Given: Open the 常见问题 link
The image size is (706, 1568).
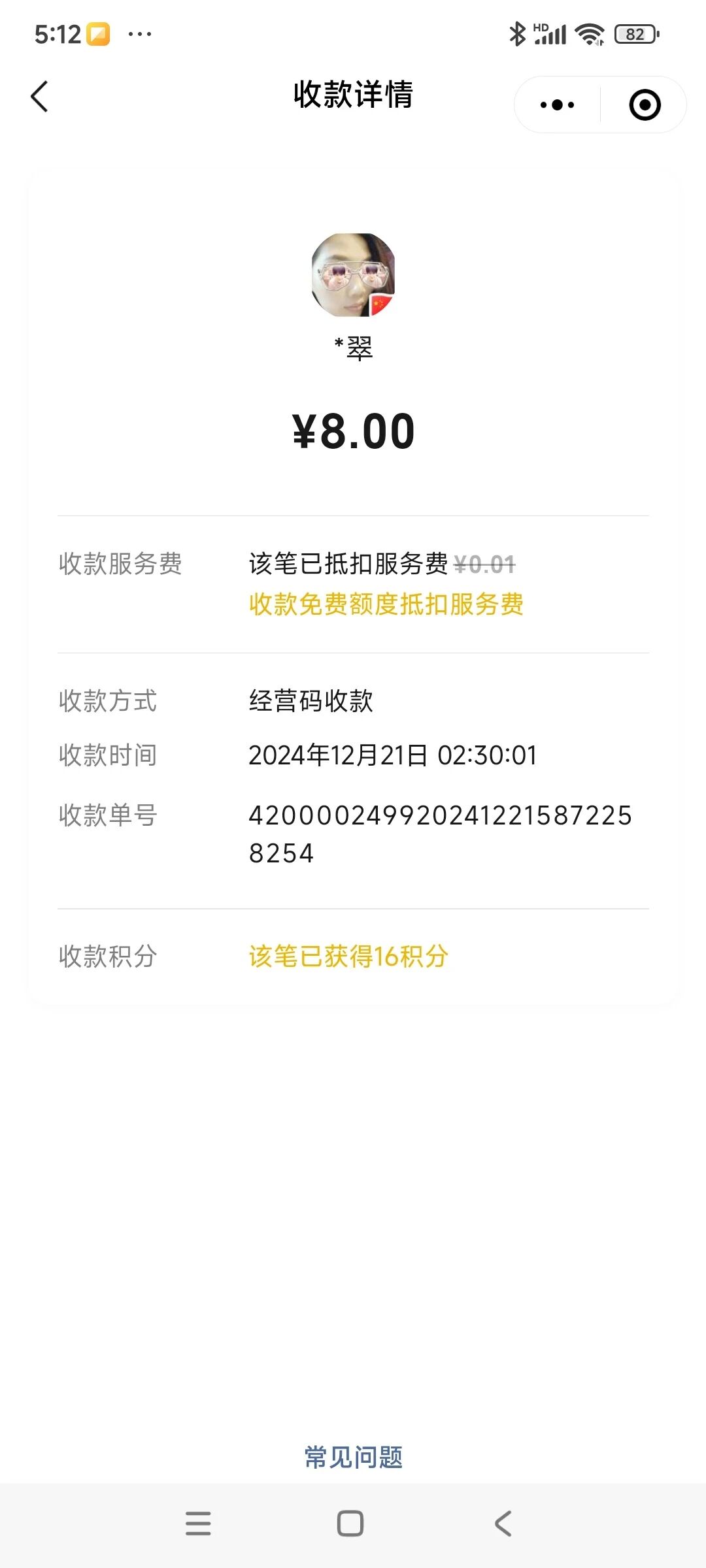Looking at the screenshot, I should [x=353, y=1458].
